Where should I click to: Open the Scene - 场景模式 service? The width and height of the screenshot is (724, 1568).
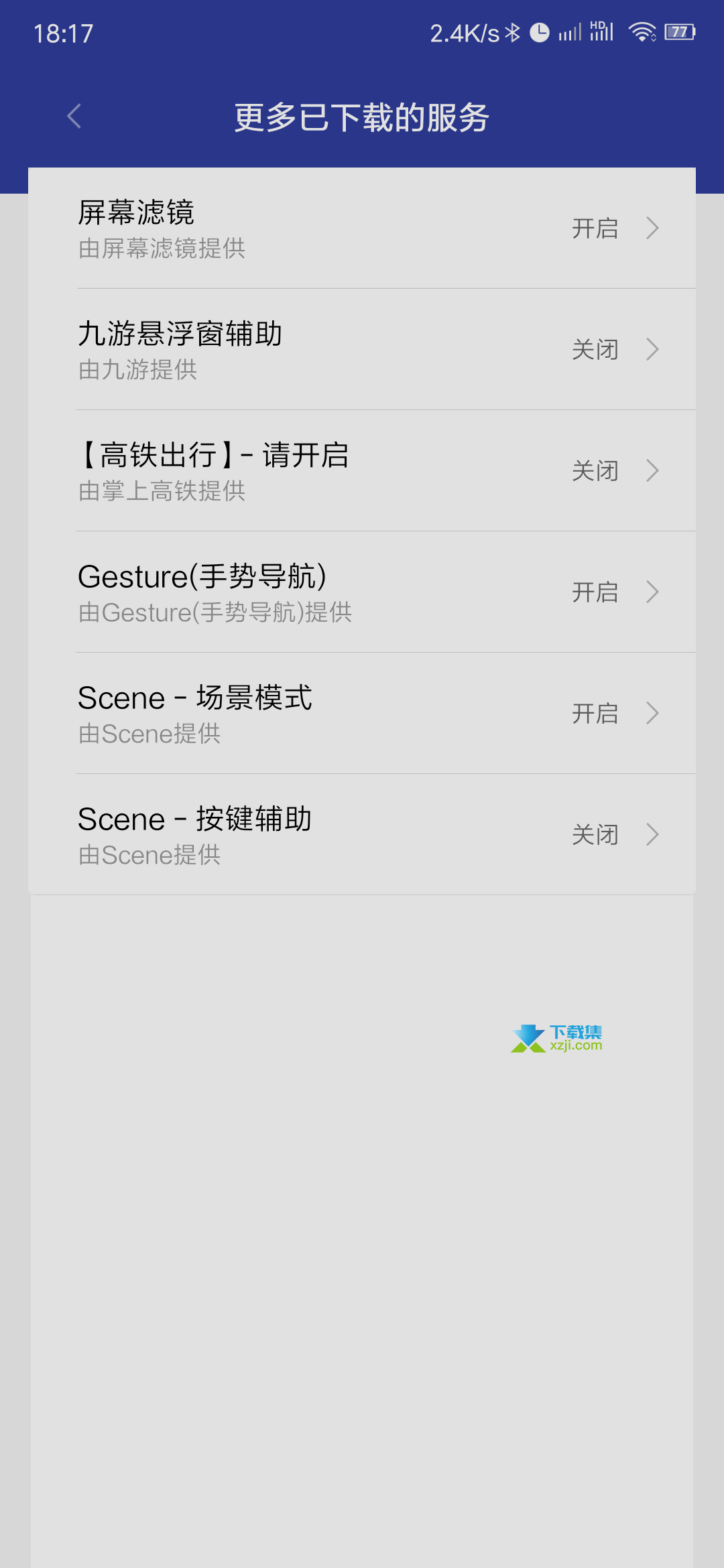click(362, 714)
